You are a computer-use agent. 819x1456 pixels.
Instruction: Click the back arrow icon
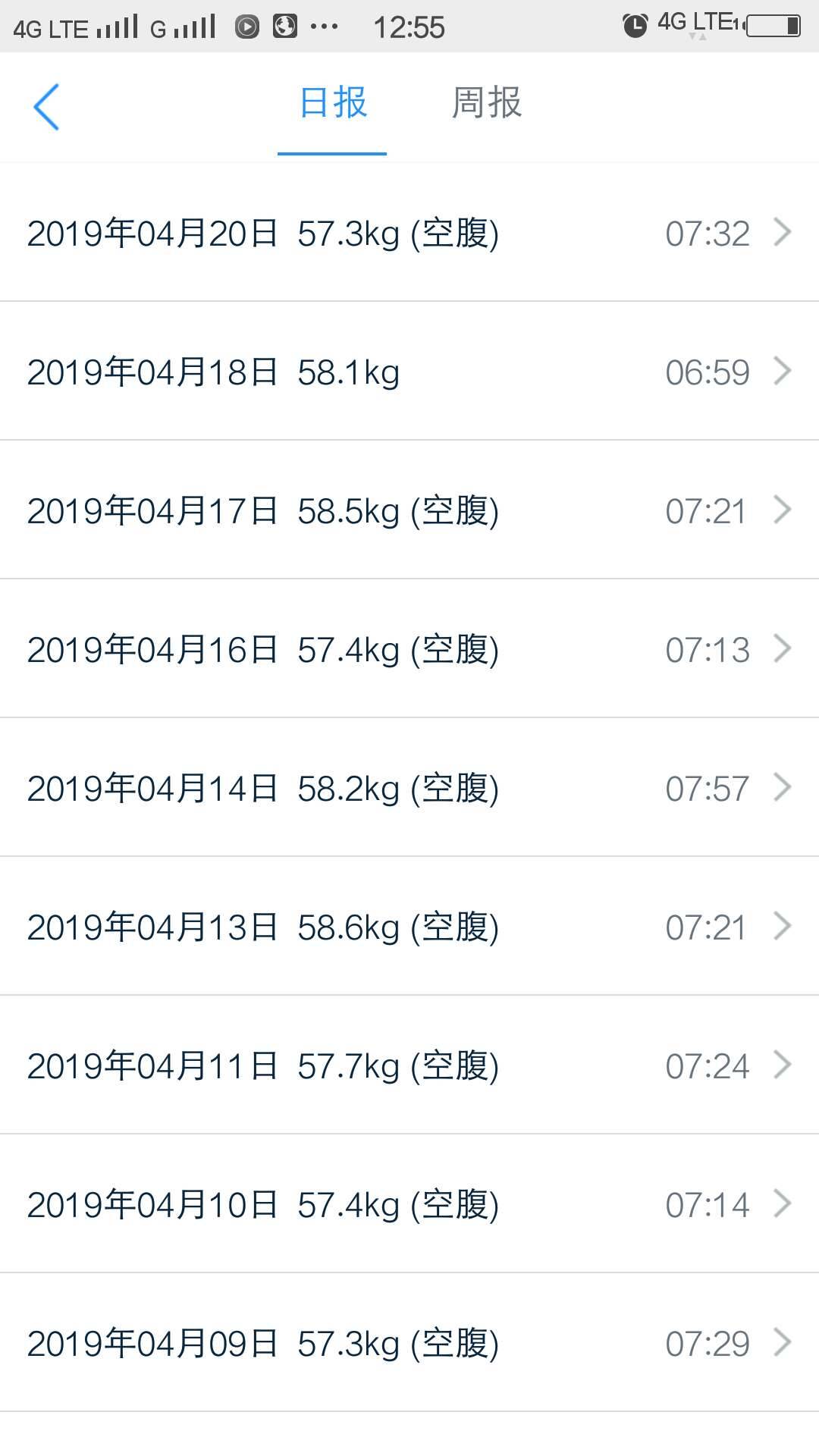[x=47, y=106]
